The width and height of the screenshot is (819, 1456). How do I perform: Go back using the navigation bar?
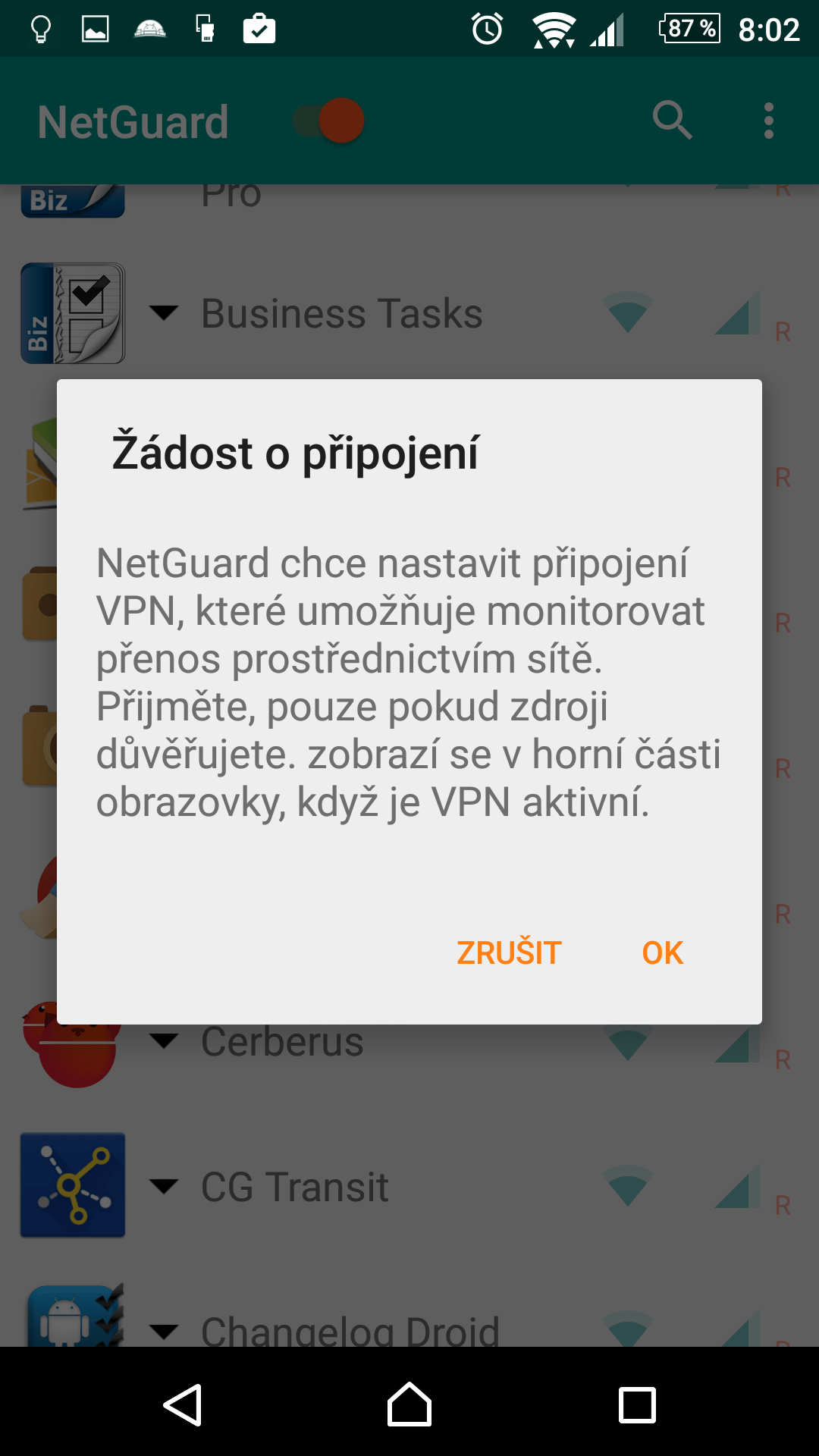(183, 1404)
